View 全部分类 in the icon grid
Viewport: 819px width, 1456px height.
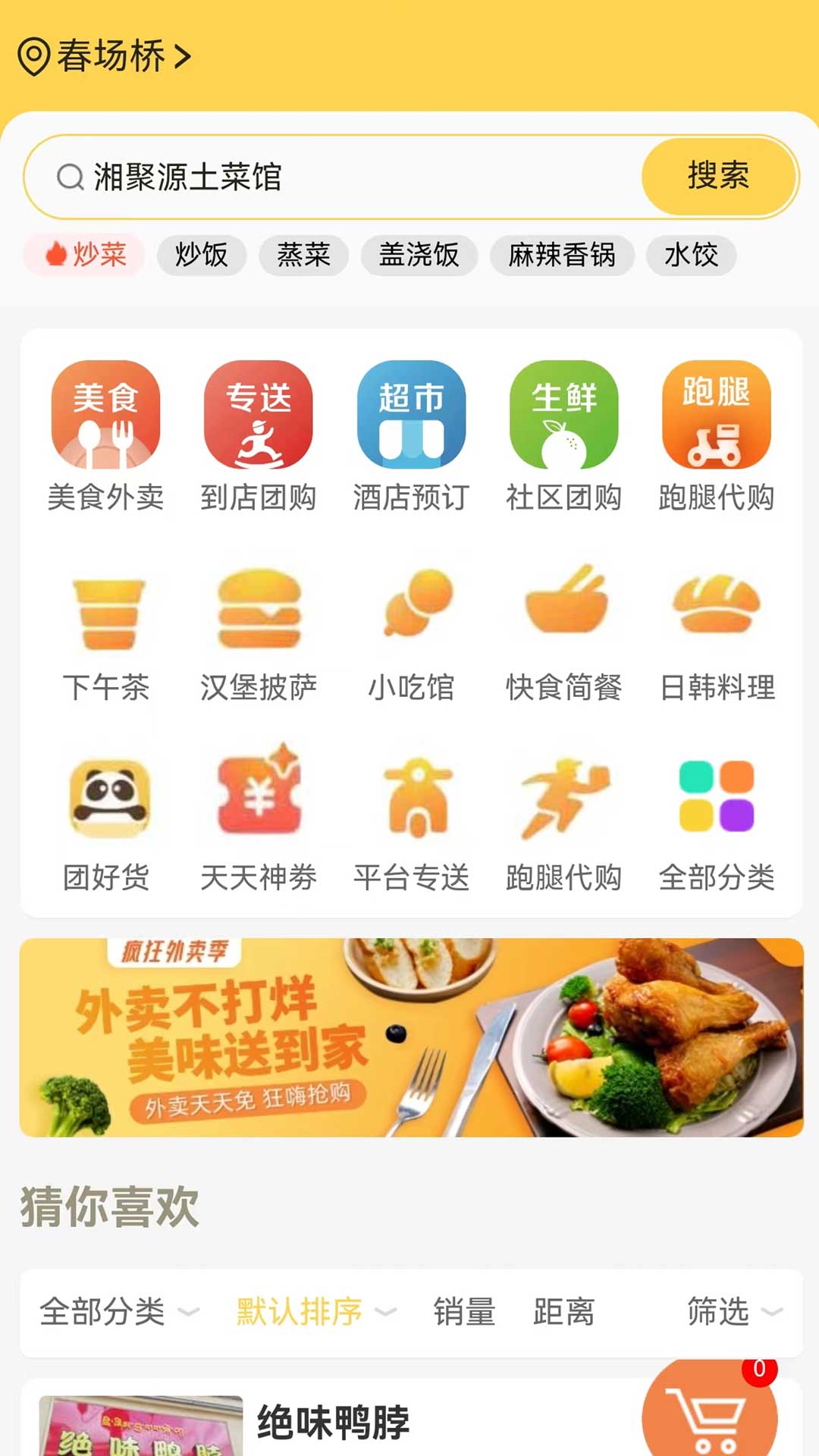pyautogui.click(x=717, y=823)
